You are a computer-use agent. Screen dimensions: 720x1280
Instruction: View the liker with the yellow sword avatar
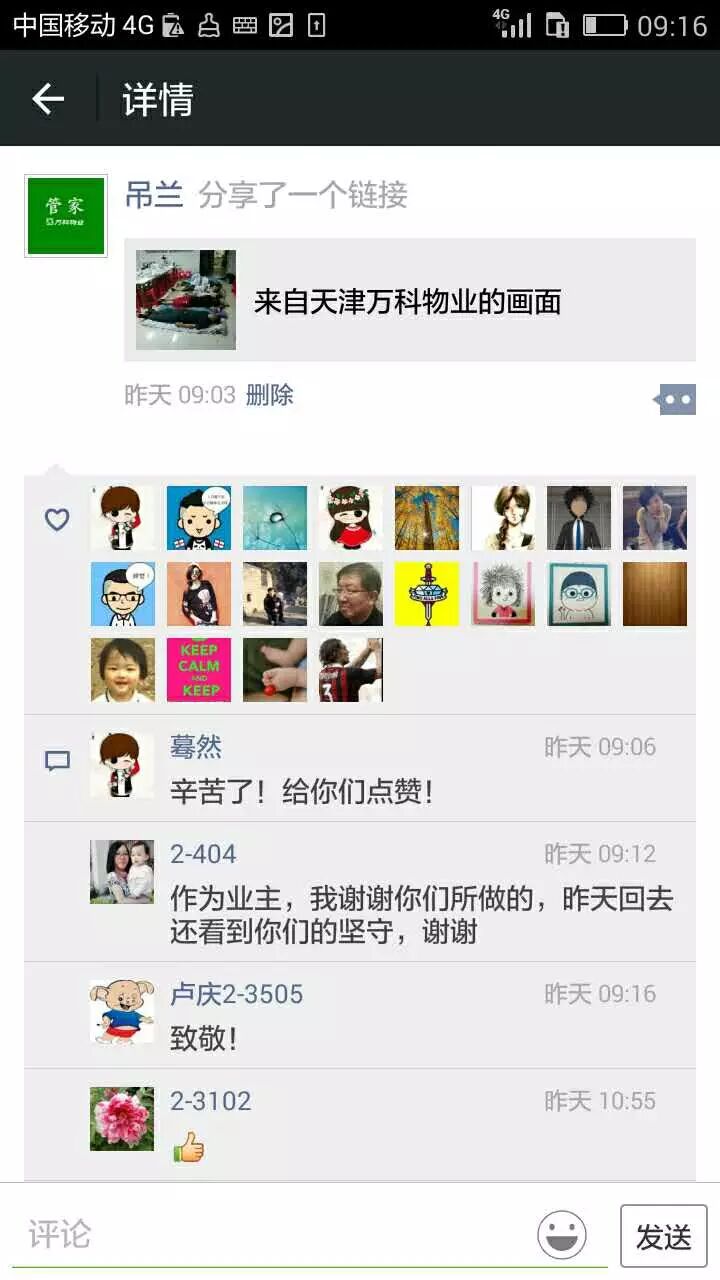(427, 594)
